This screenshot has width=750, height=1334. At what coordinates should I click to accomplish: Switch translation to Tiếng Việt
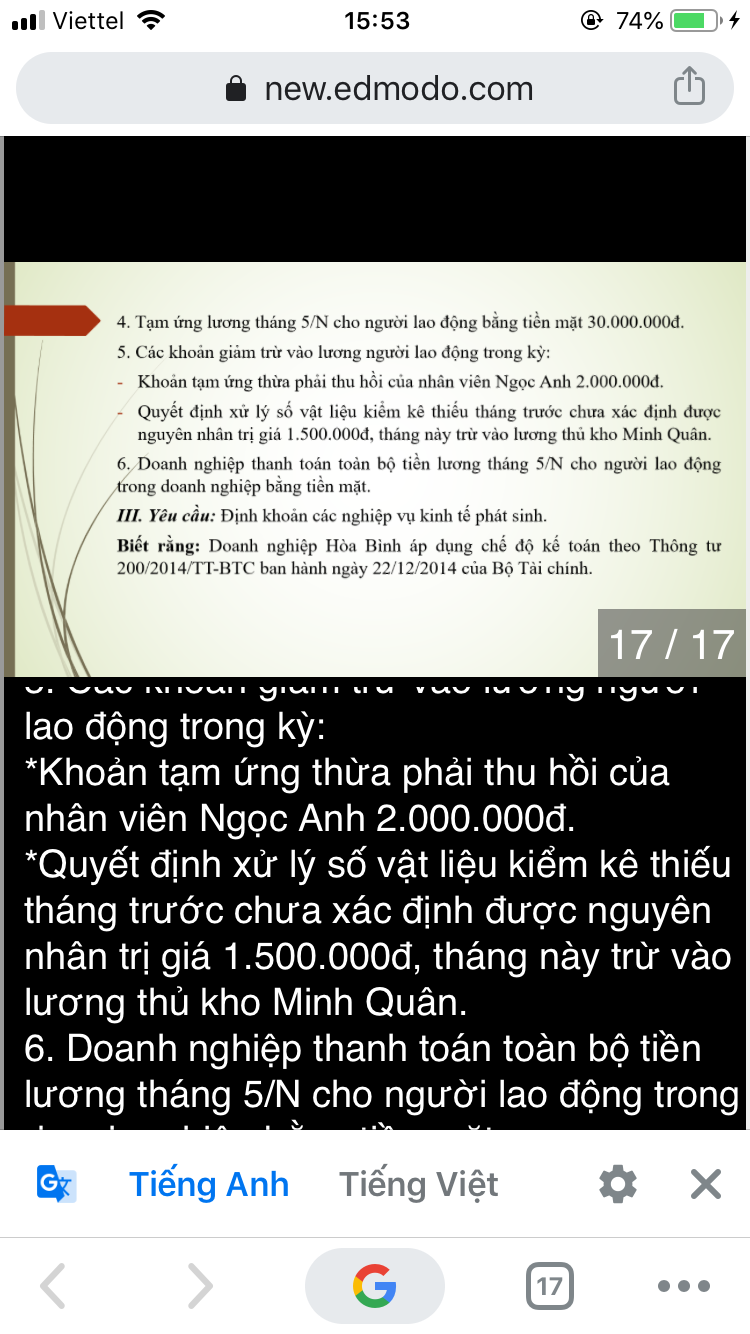[419, 1184]
